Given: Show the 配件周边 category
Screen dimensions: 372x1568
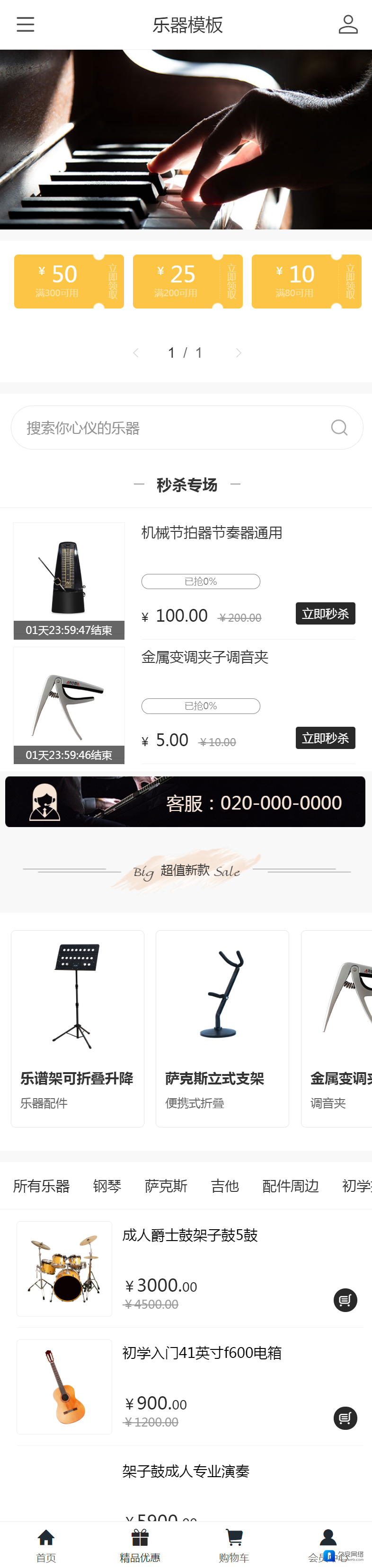Looking at the screenshot, I should [291, 1185].
